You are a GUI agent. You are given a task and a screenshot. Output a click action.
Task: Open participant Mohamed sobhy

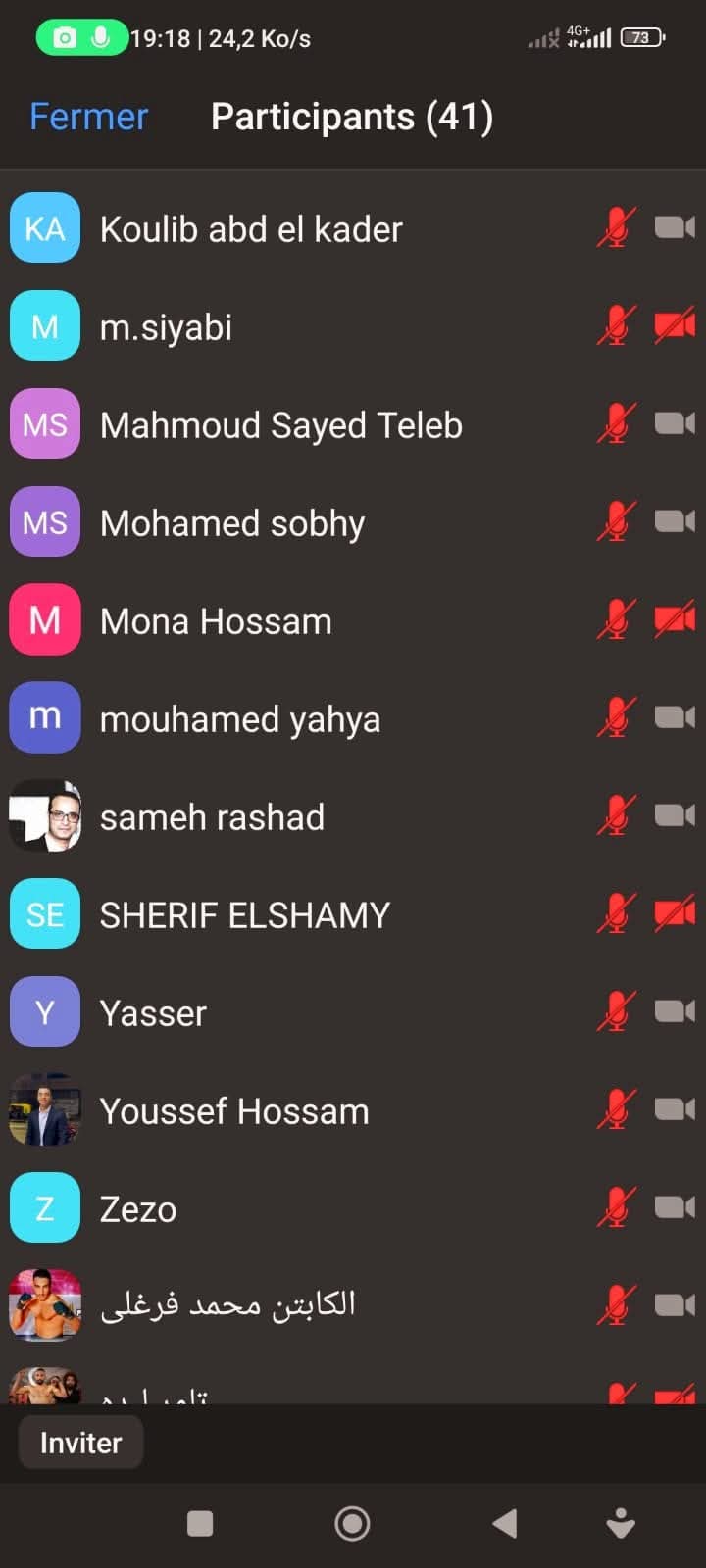[232, 523]
